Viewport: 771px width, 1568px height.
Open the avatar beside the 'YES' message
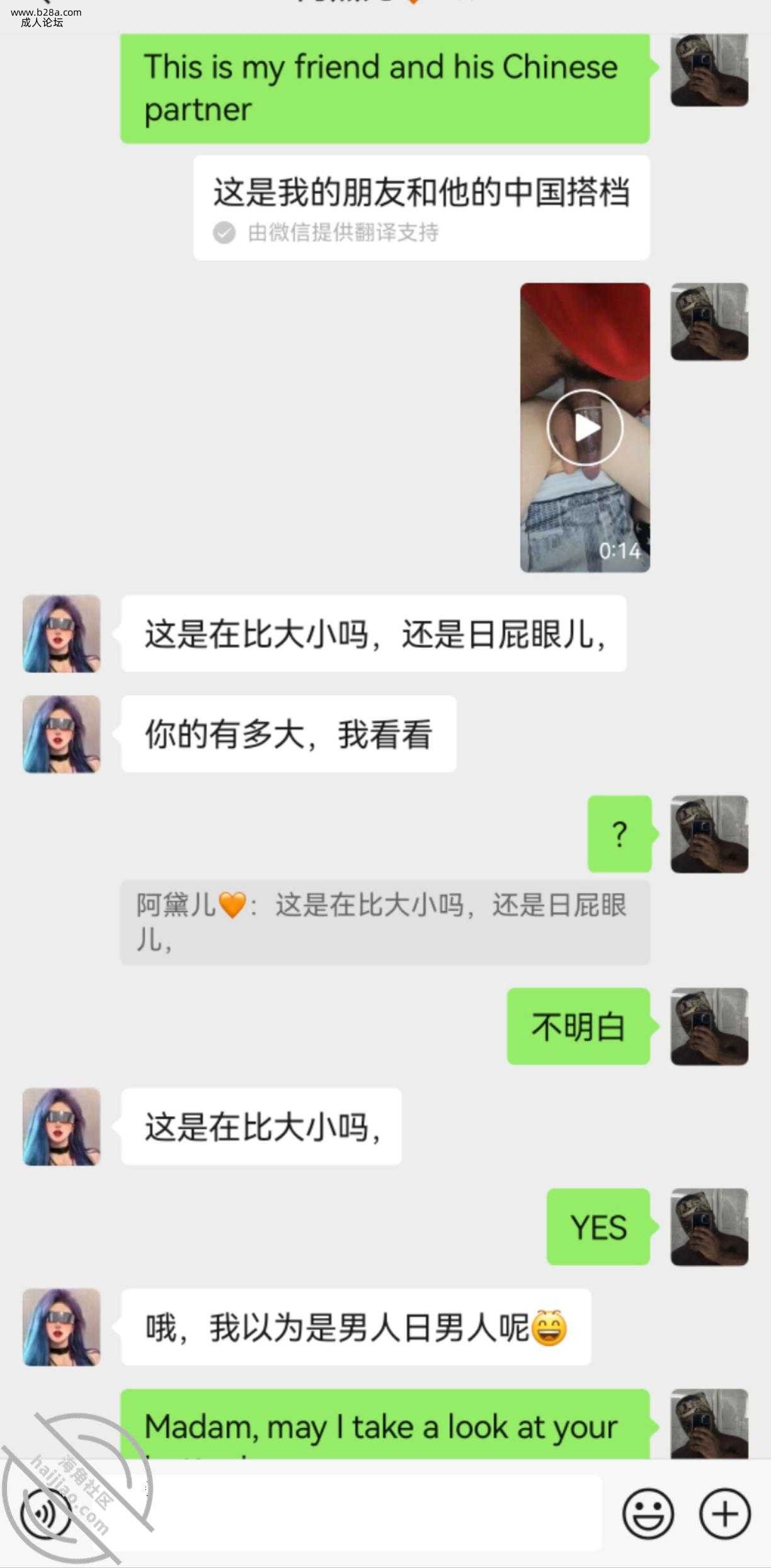tap(709, 1227)
